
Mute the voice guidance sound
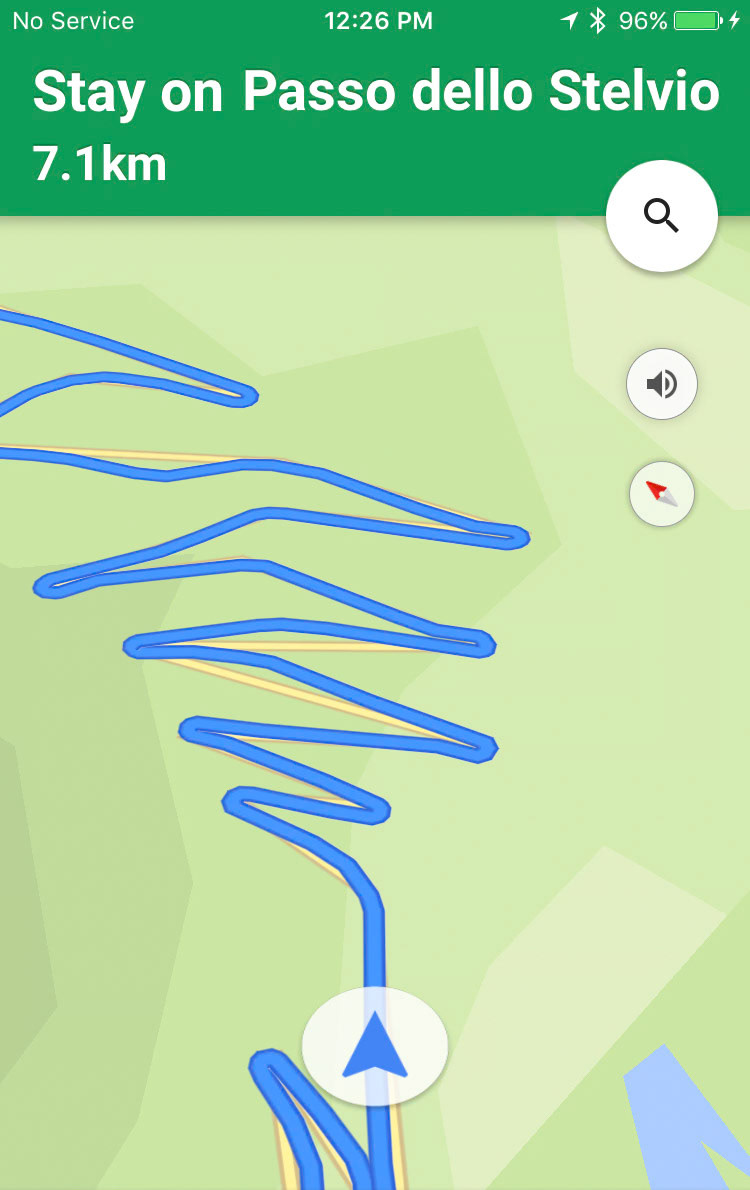pyautogui.click(x=661, y=383)
